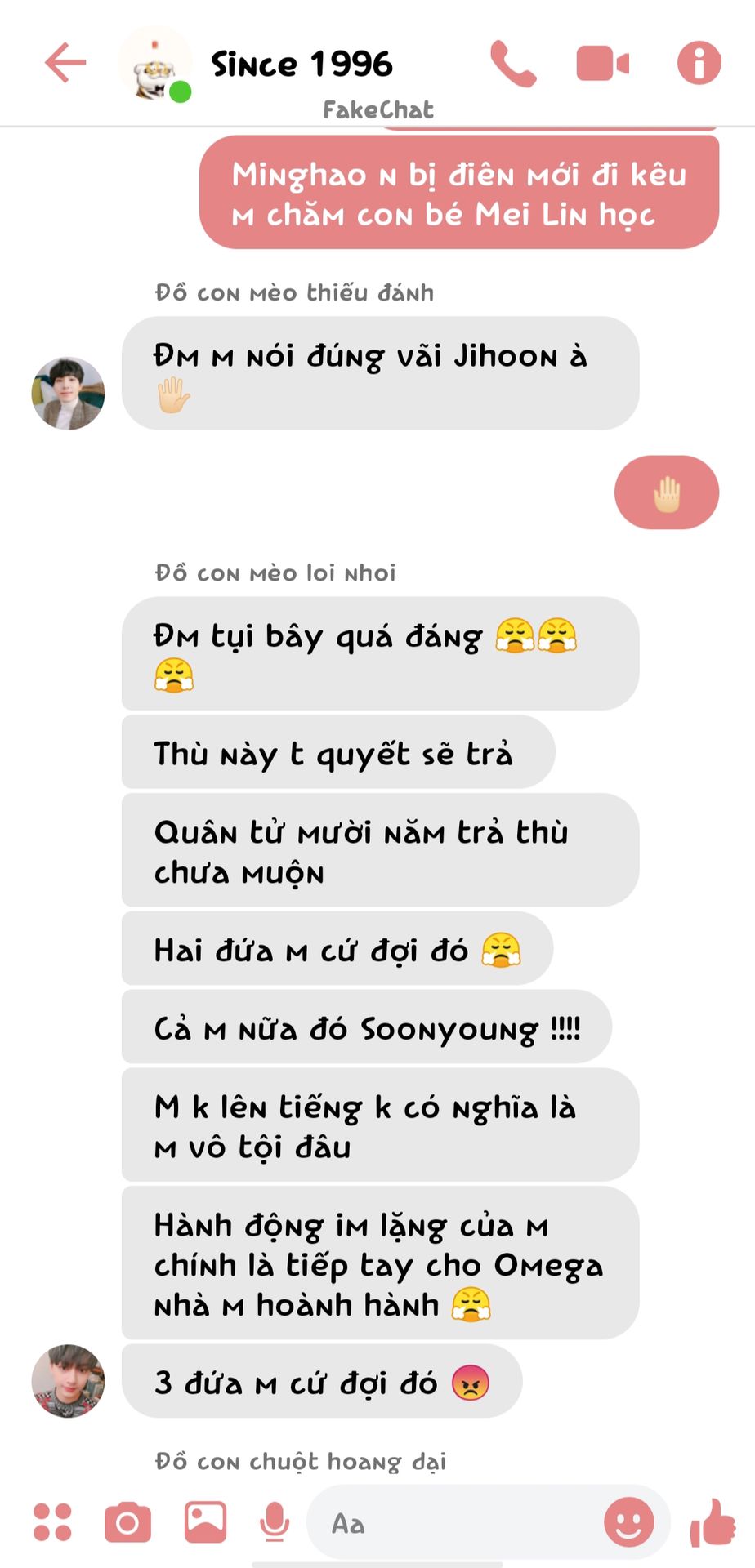The height and width of the screenshot is (1568, 755).
Task: Open the camera
Action: (x=127, y=1522)
